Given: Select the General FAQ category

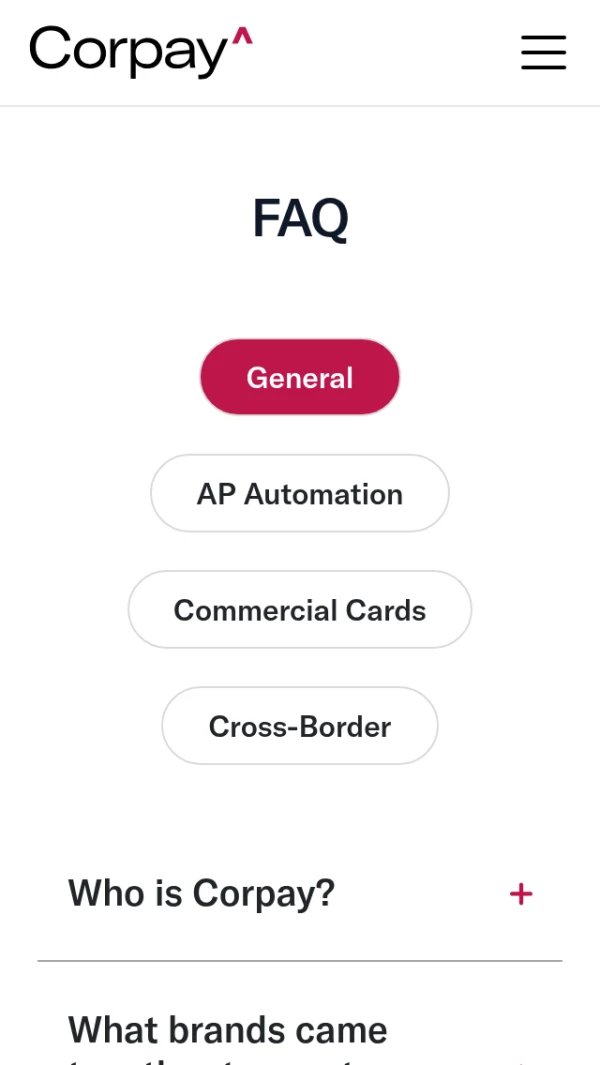Looking at the screenshot, I should [300, 377].
